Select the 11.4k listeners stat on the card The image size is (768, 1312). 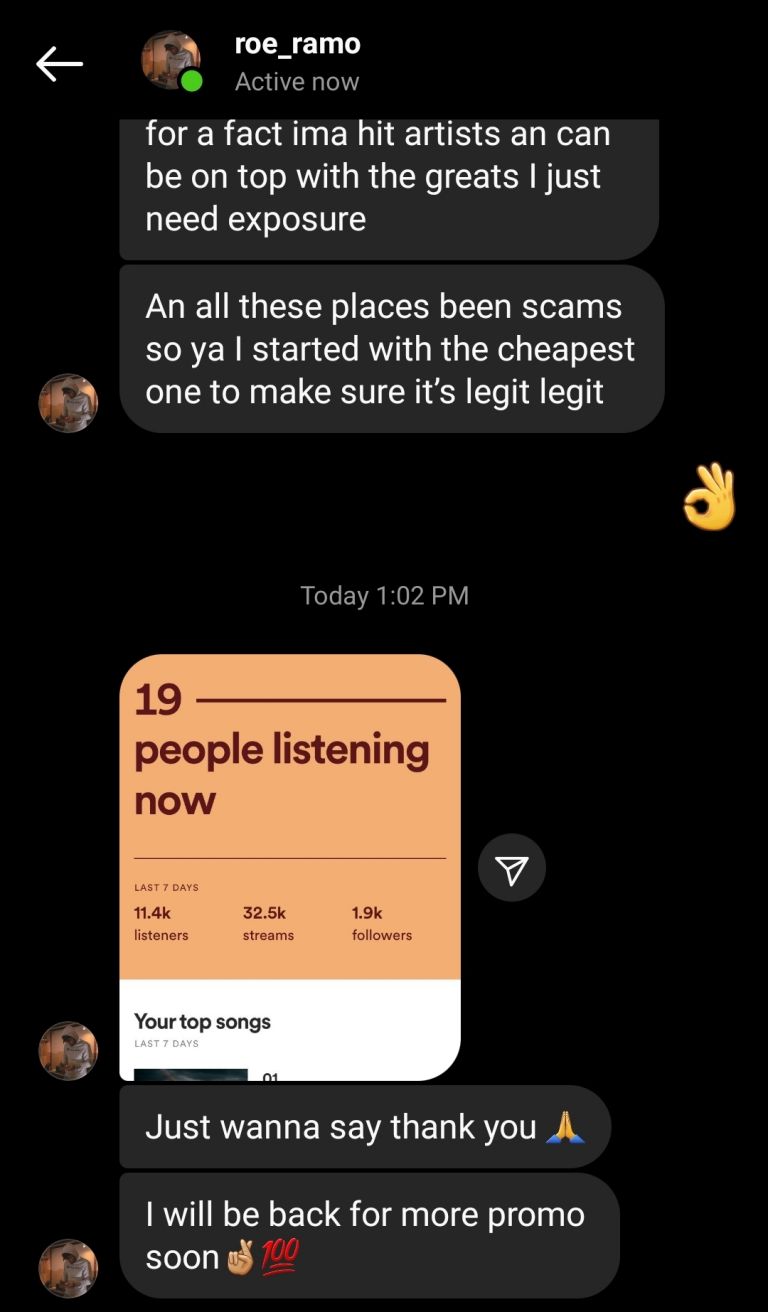point(160,922)
